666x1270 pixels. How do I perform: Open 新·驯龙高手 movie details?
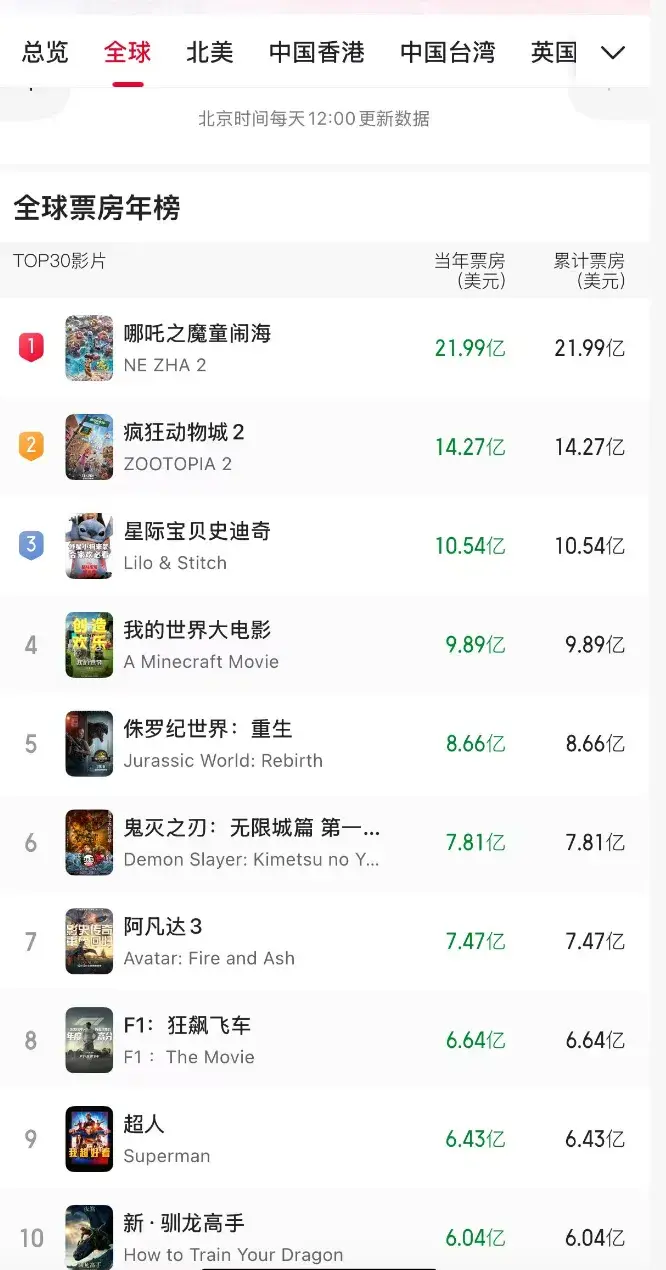point(184,1237)
